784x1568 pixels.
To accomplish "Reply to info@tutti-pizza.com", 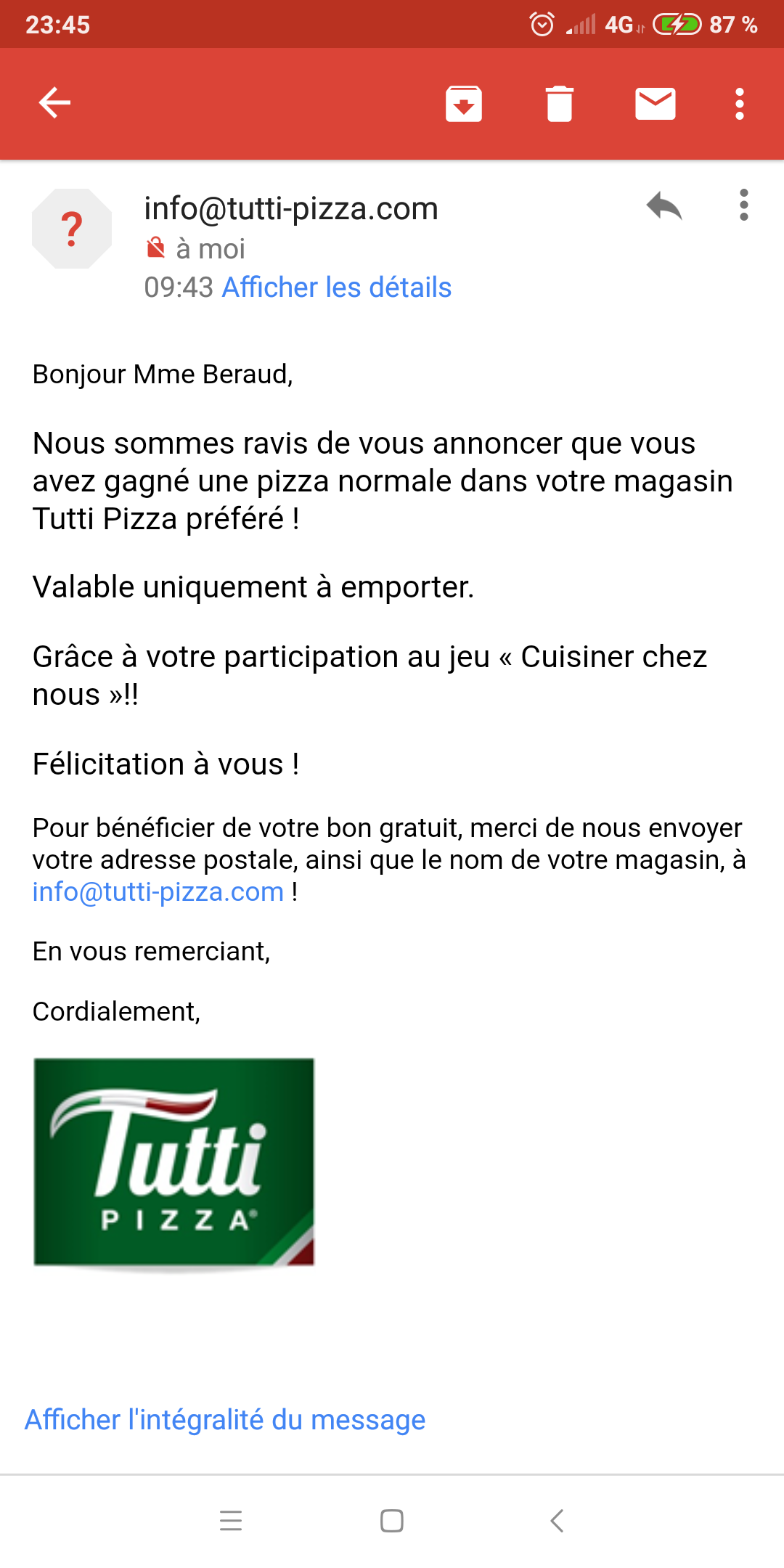I will point(664,206).
